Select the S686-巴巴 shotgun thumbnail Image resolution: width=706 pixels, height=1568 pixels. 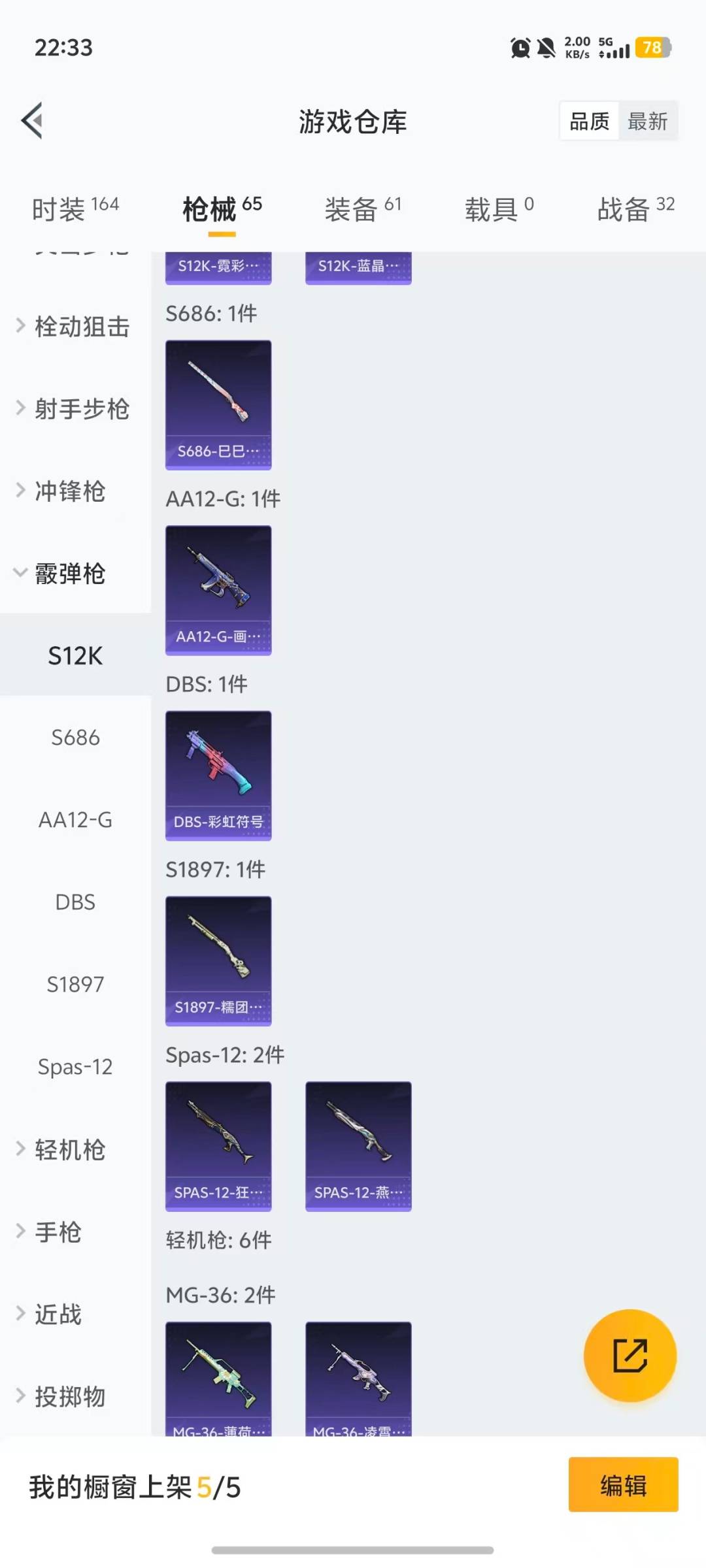click(x=218, y=404)
